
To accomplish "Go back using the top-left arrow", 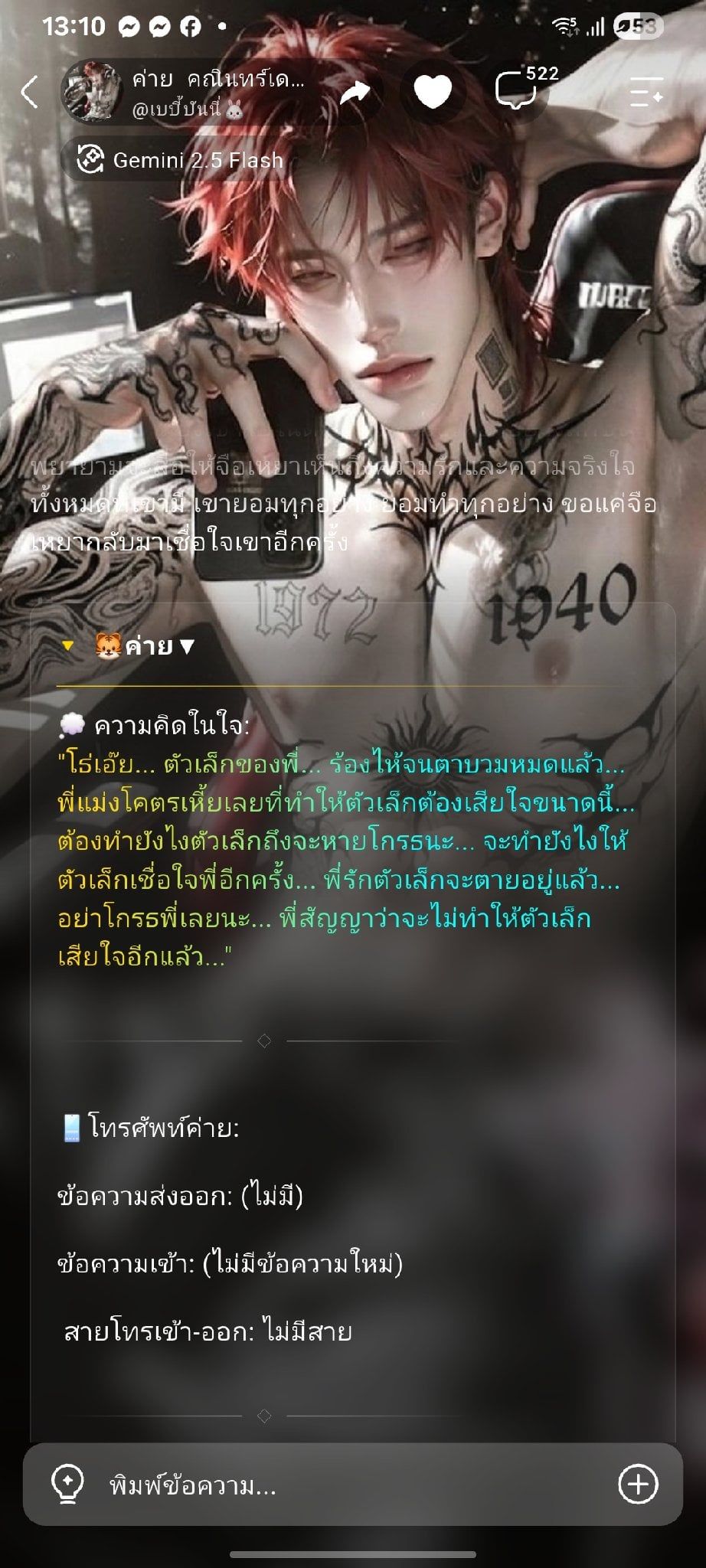I will tap(29, 92).
